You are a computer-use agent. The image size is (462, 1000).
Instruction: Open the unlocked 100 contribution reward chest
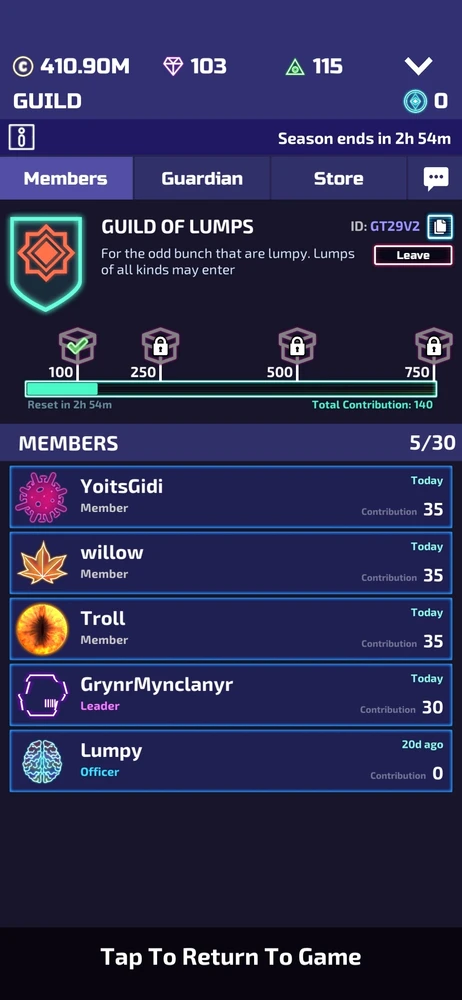78,346
